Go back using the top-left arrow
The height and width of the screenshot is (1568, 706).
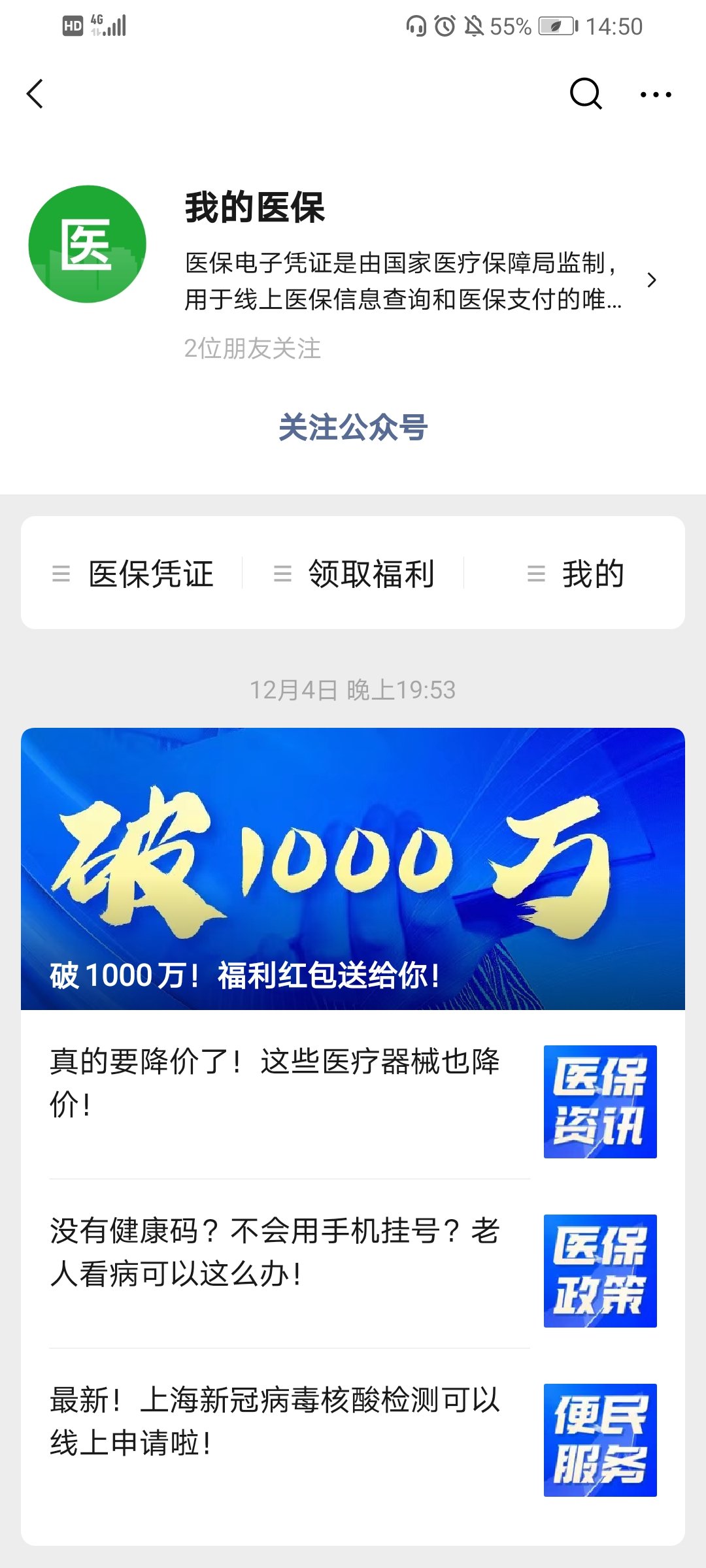(35, 94)
